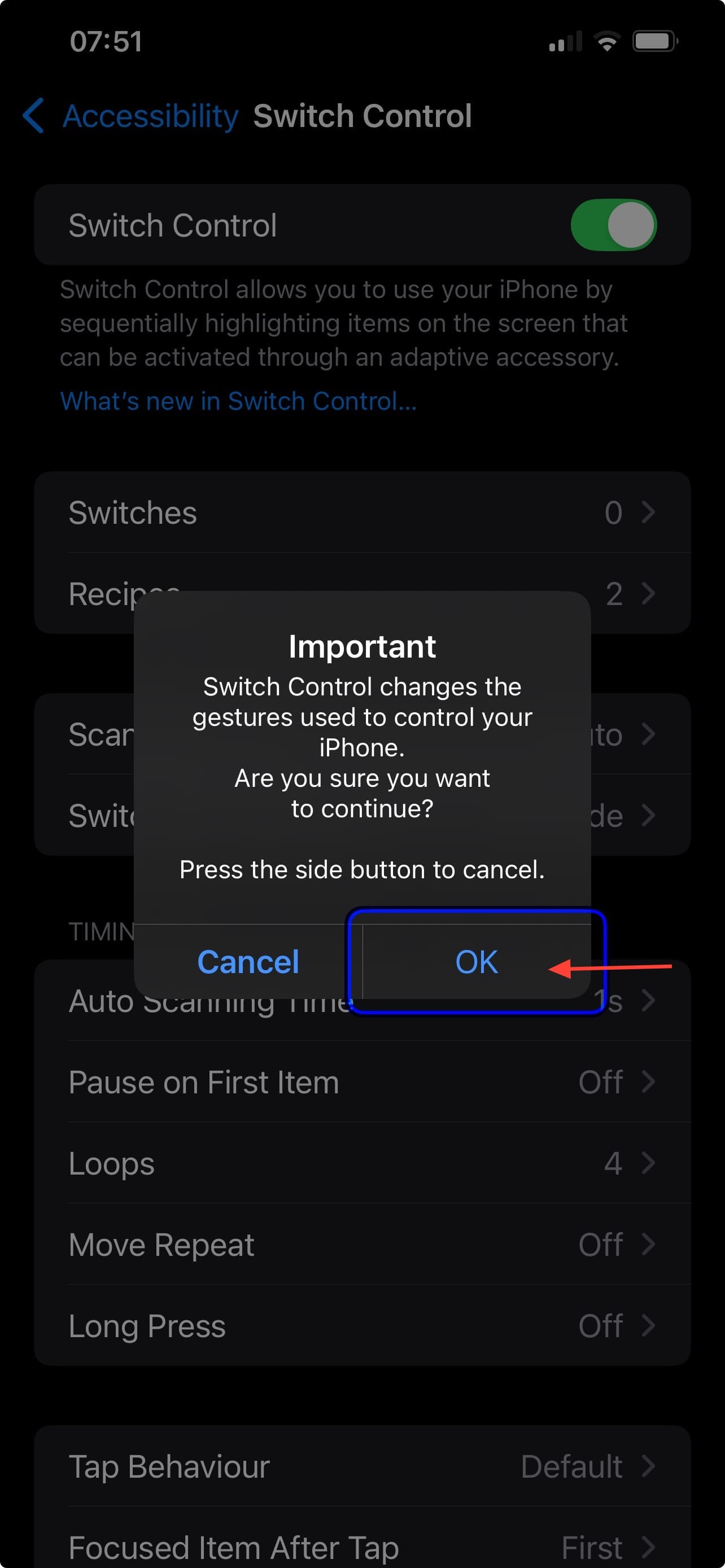
Task: Open Focused Item After Tap setting
Action: pyautogui.click(x=361, y=1546)
